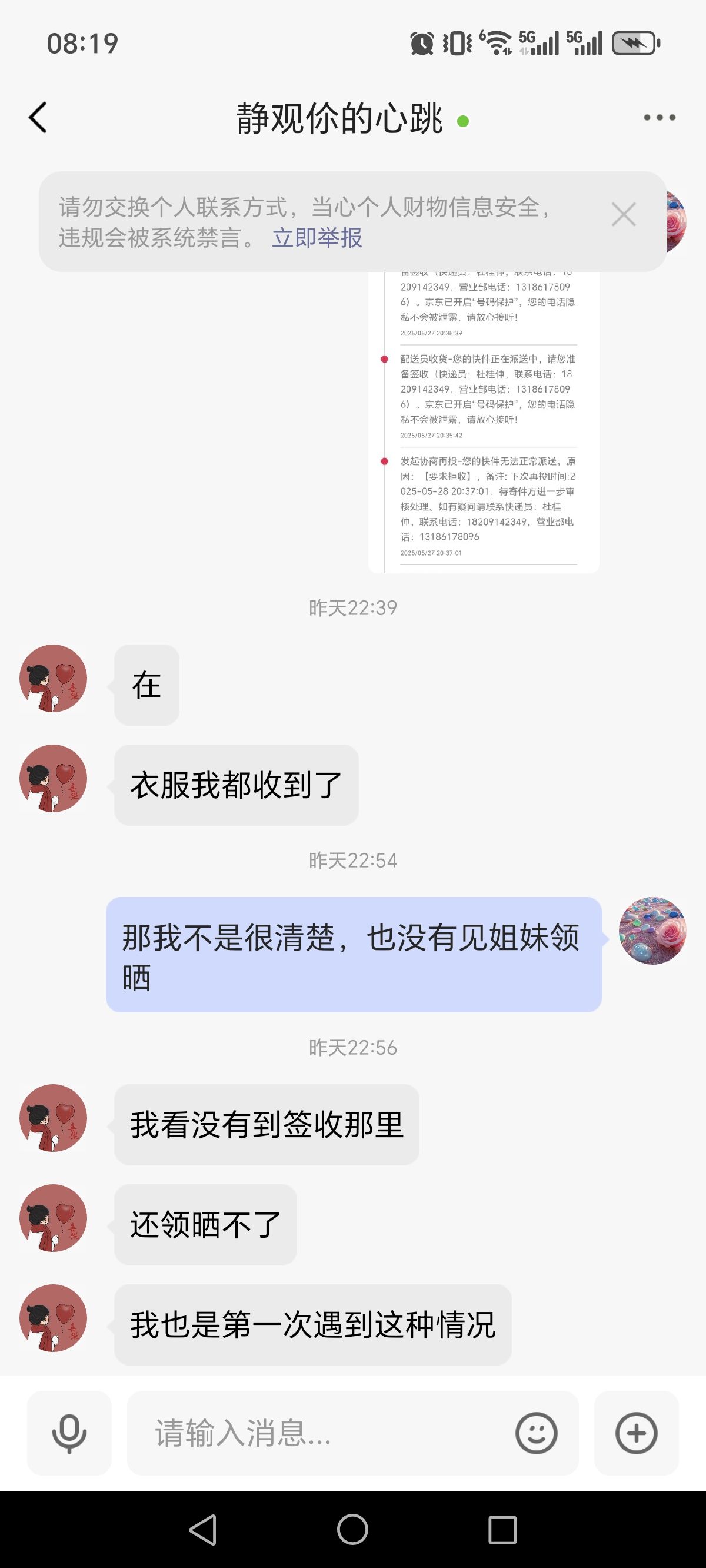Open my rose avatar beside 那我不是很清楚
The height and width of the screenshot is (1568, 706).
click(652, 931)
